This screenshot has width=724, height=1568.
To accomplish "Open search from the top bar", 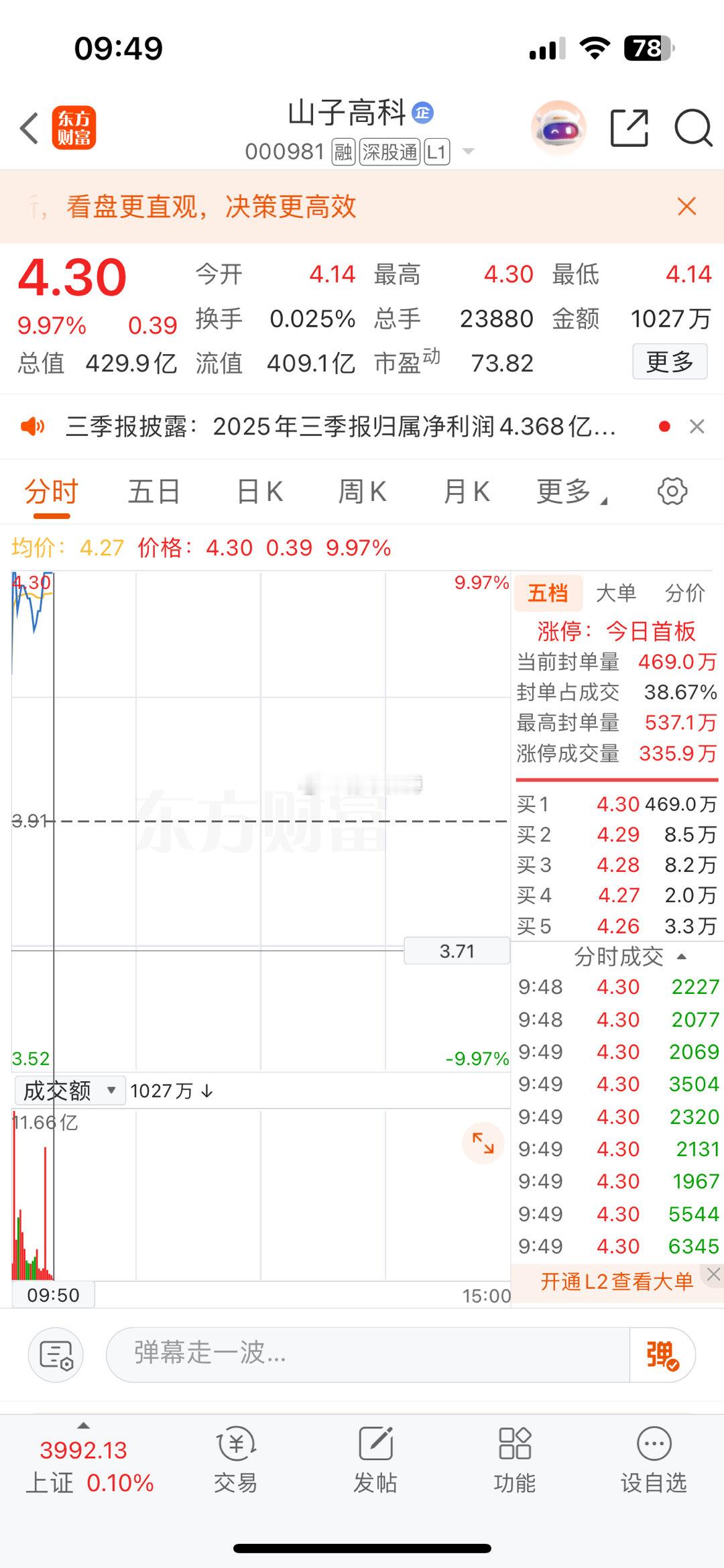I will click(693, 127).
